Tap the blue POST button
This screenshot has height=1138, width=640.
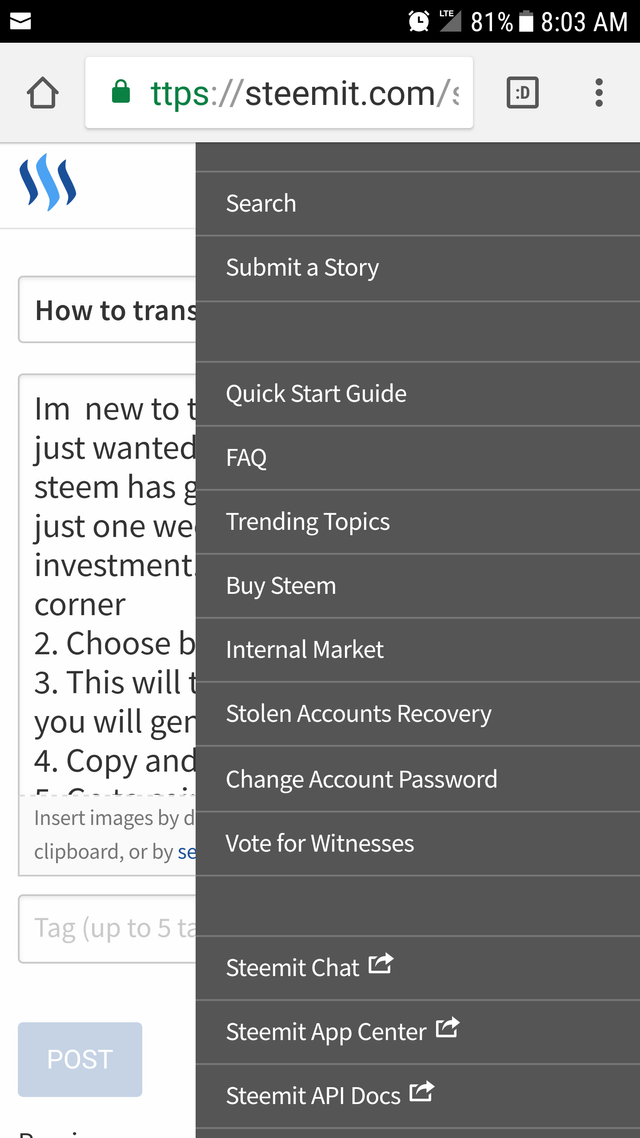coord(80,1059)
